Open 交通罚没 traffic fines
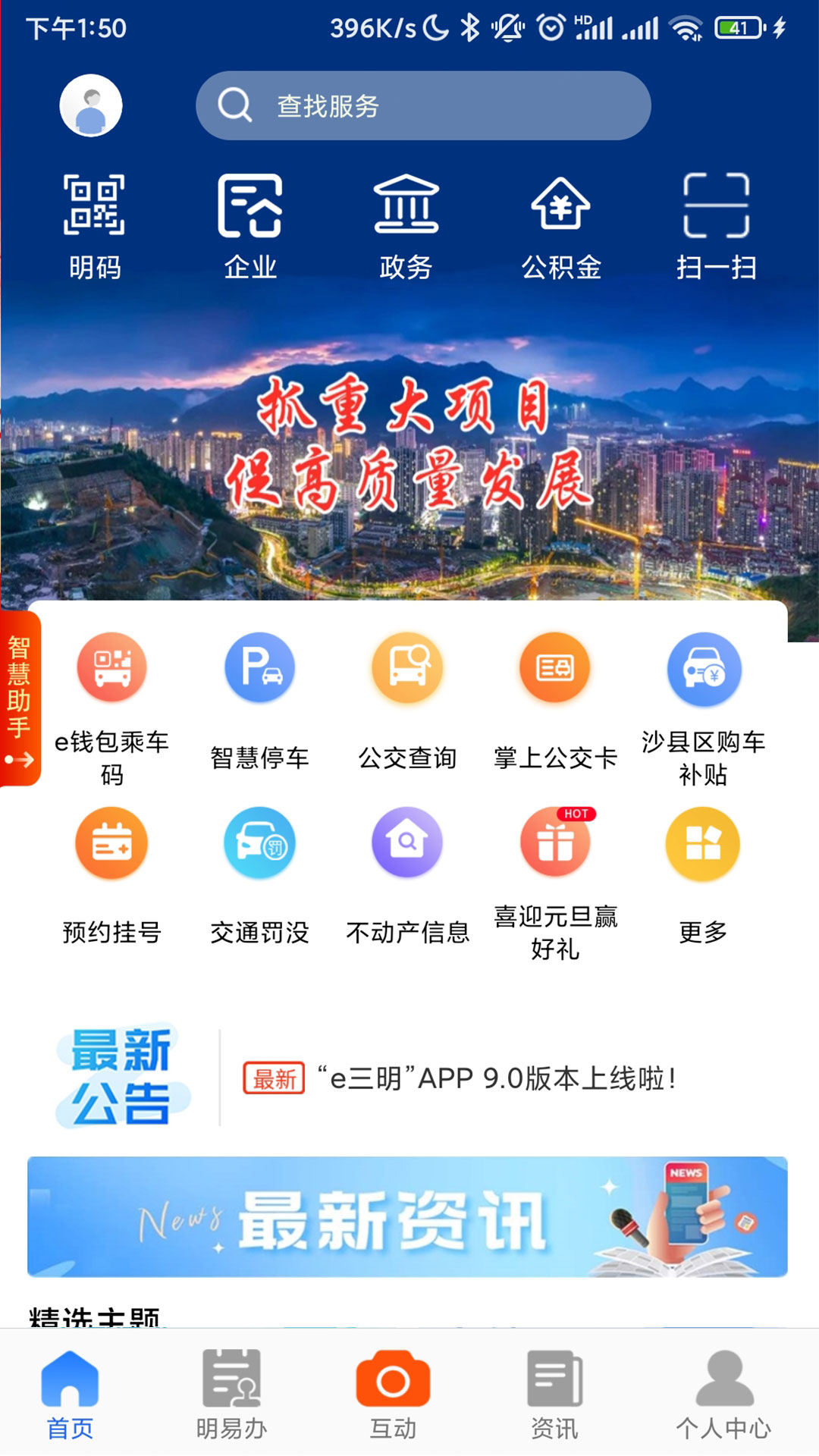 pos(259,874)
